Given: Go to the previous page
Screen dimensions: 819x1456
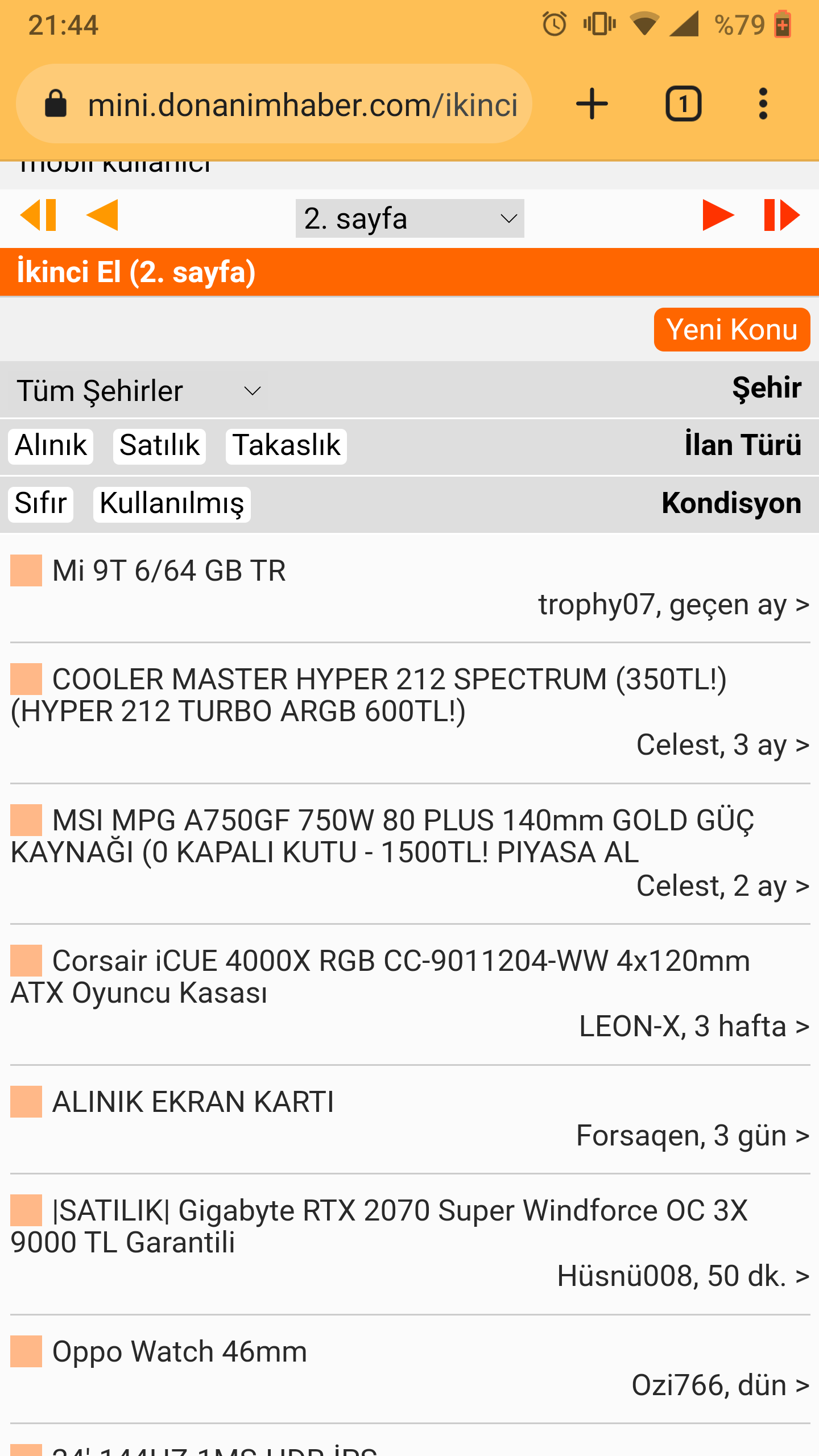Looking at the screenshot, I should pyautogui.click(x=102, y=215).
